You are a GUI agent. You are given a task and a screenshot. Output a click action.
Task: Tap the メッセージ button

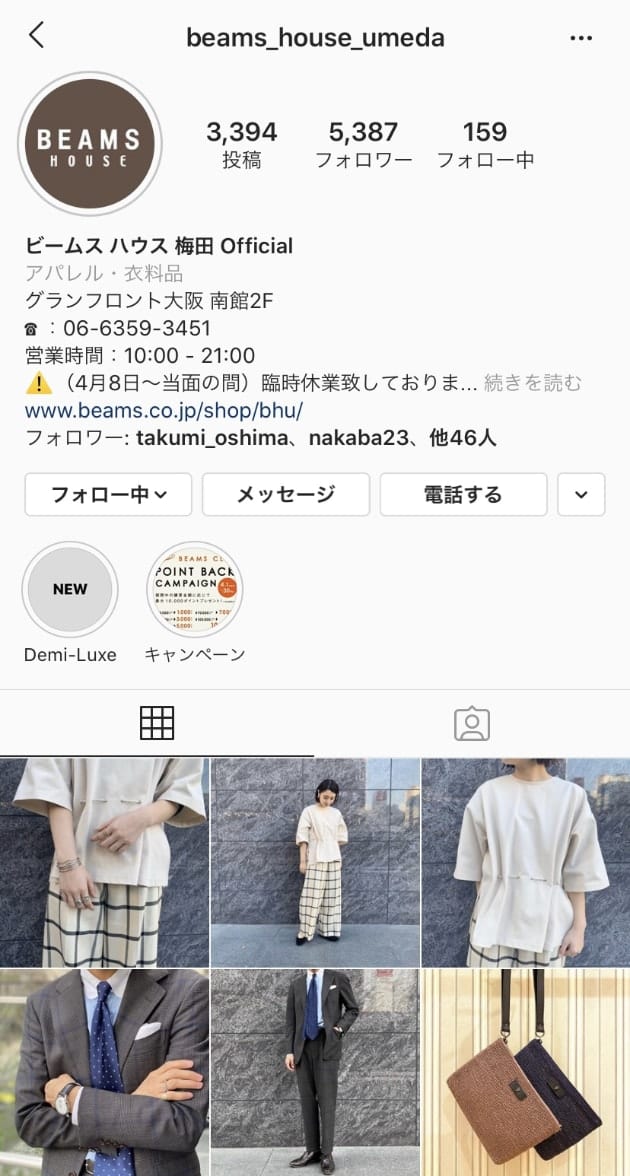[x=286, y=494]
